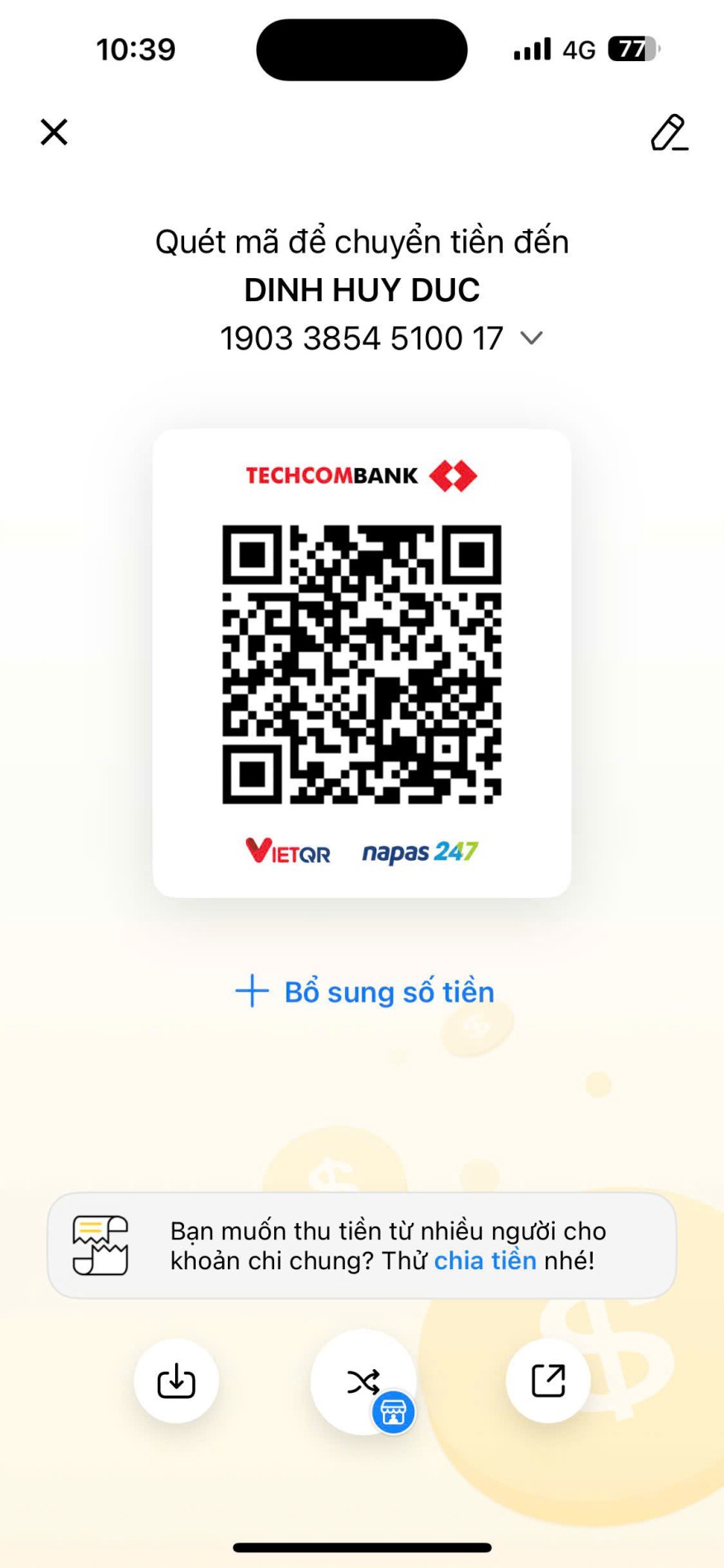Download the QR code image
The width and height of the screenshot is (724, 1568).
[x=176, y=1381]
